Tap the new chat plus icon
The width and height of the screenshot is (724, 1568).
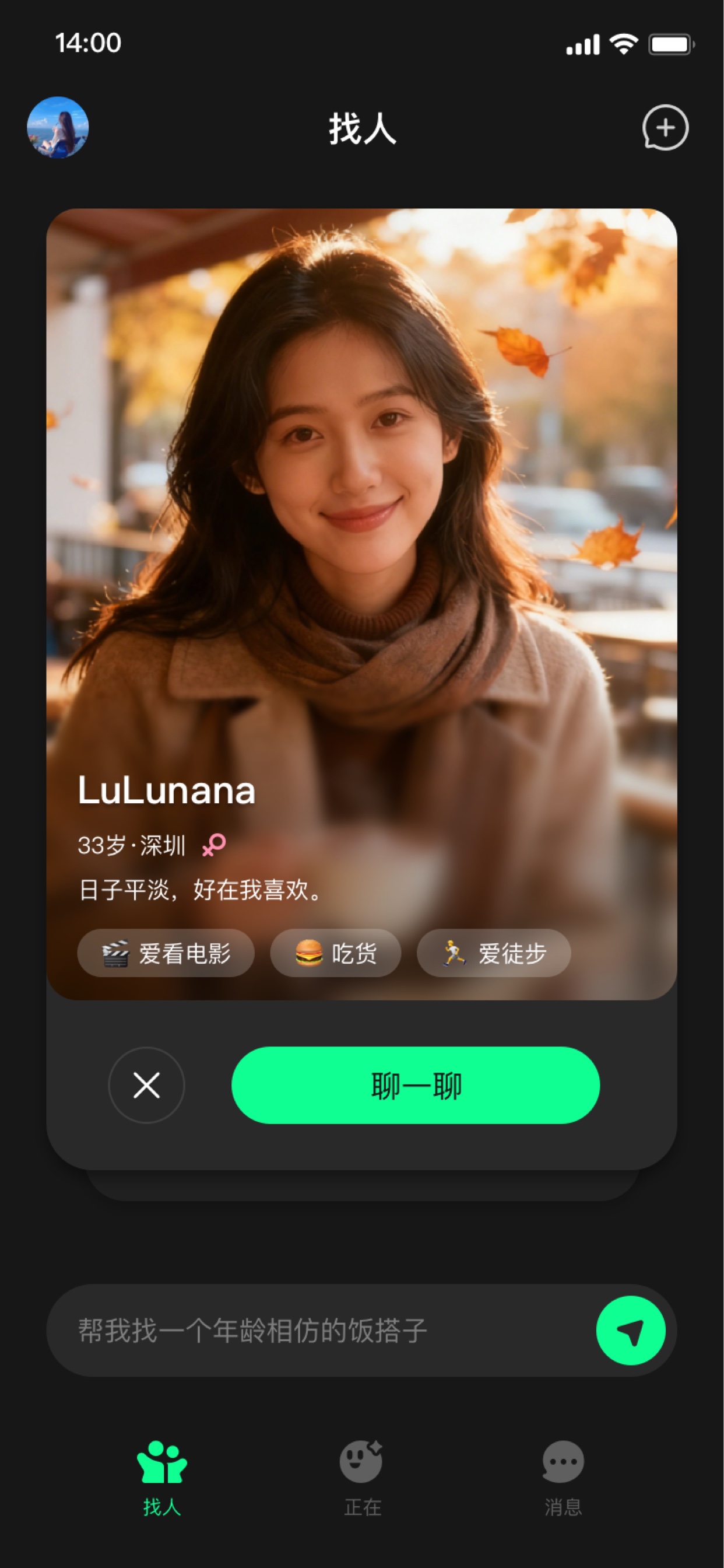click(665, 127)
